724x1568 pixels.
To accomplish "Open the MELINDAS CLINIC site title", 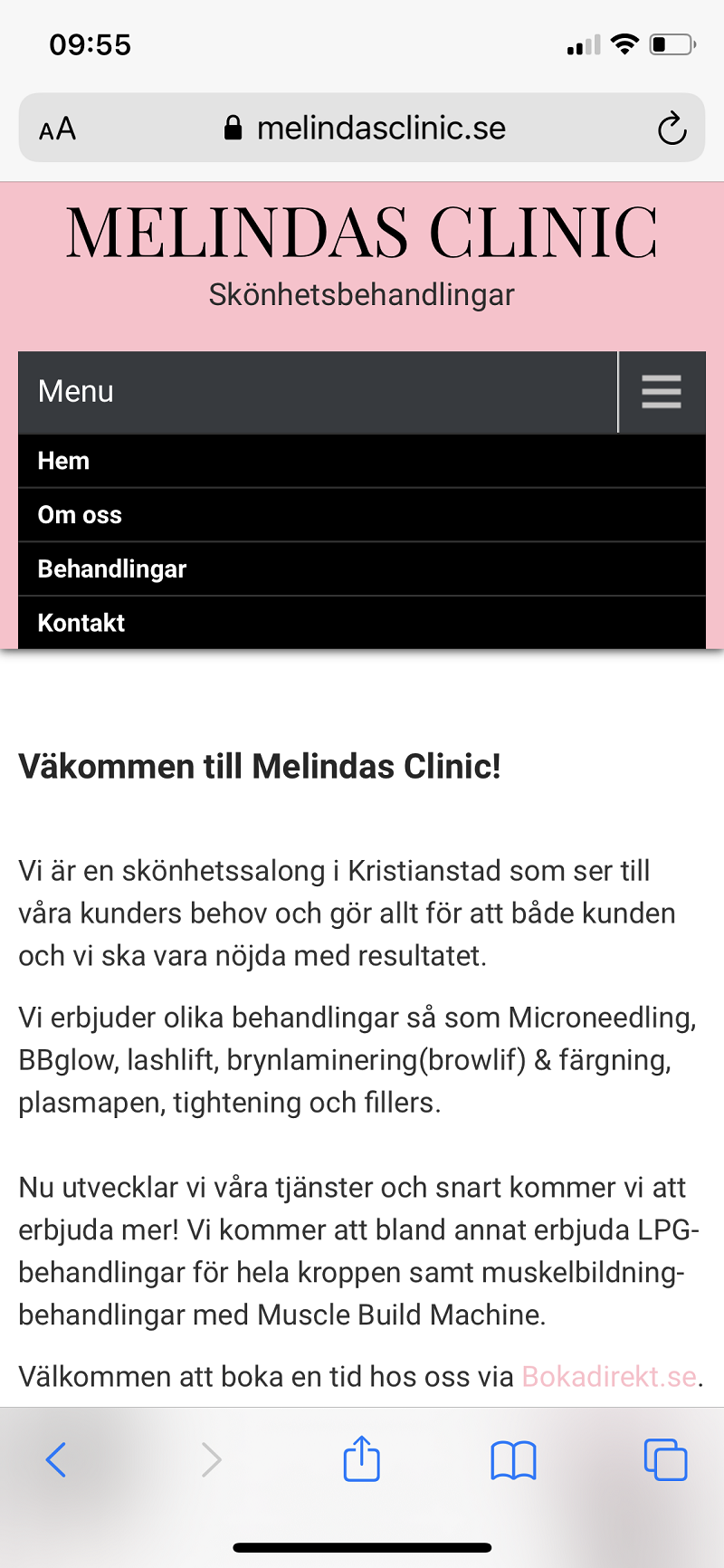I will point(362,233).
